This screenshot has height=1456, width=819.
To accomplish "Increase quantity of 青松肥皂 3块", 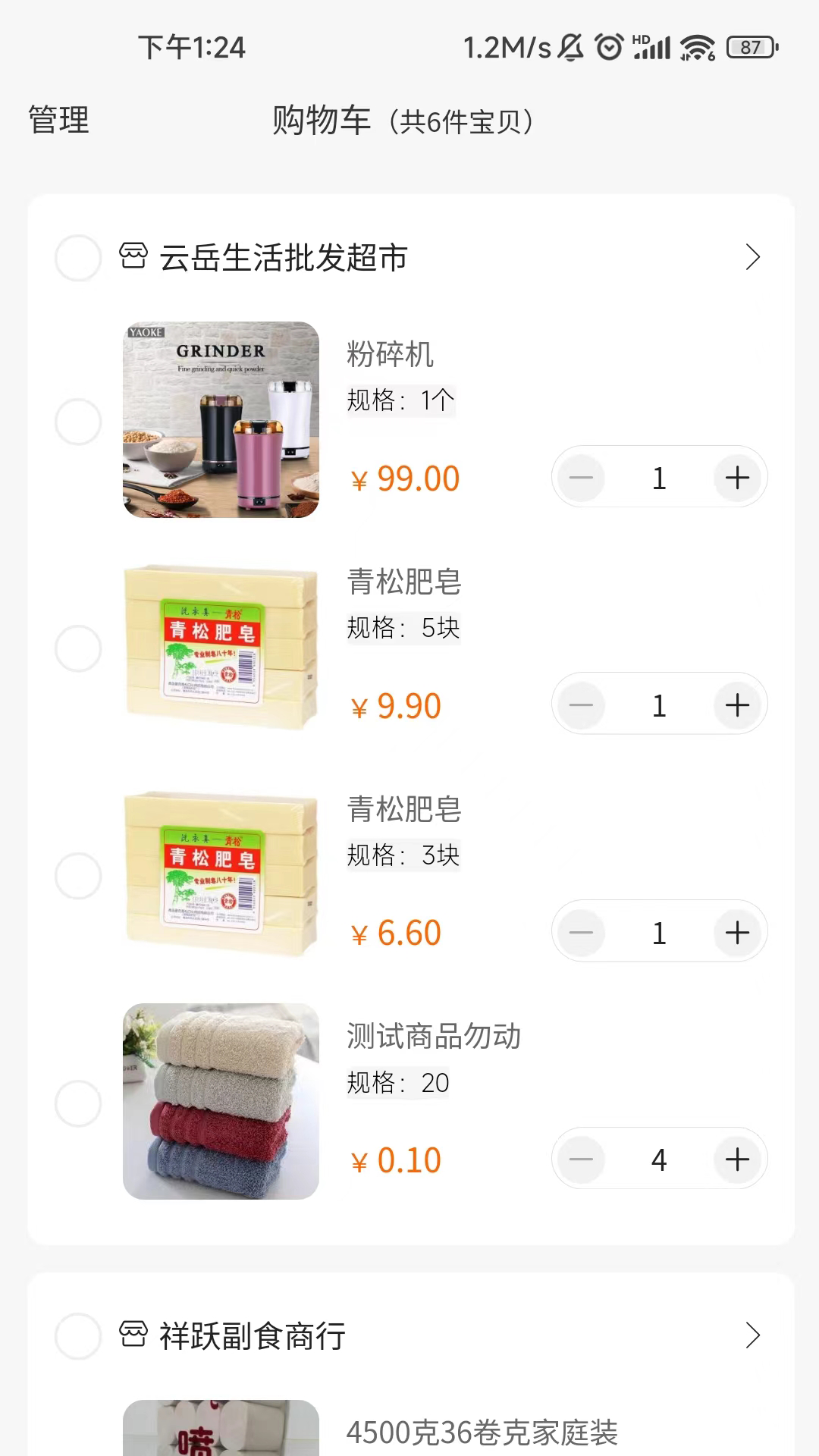I will point(737,932).
